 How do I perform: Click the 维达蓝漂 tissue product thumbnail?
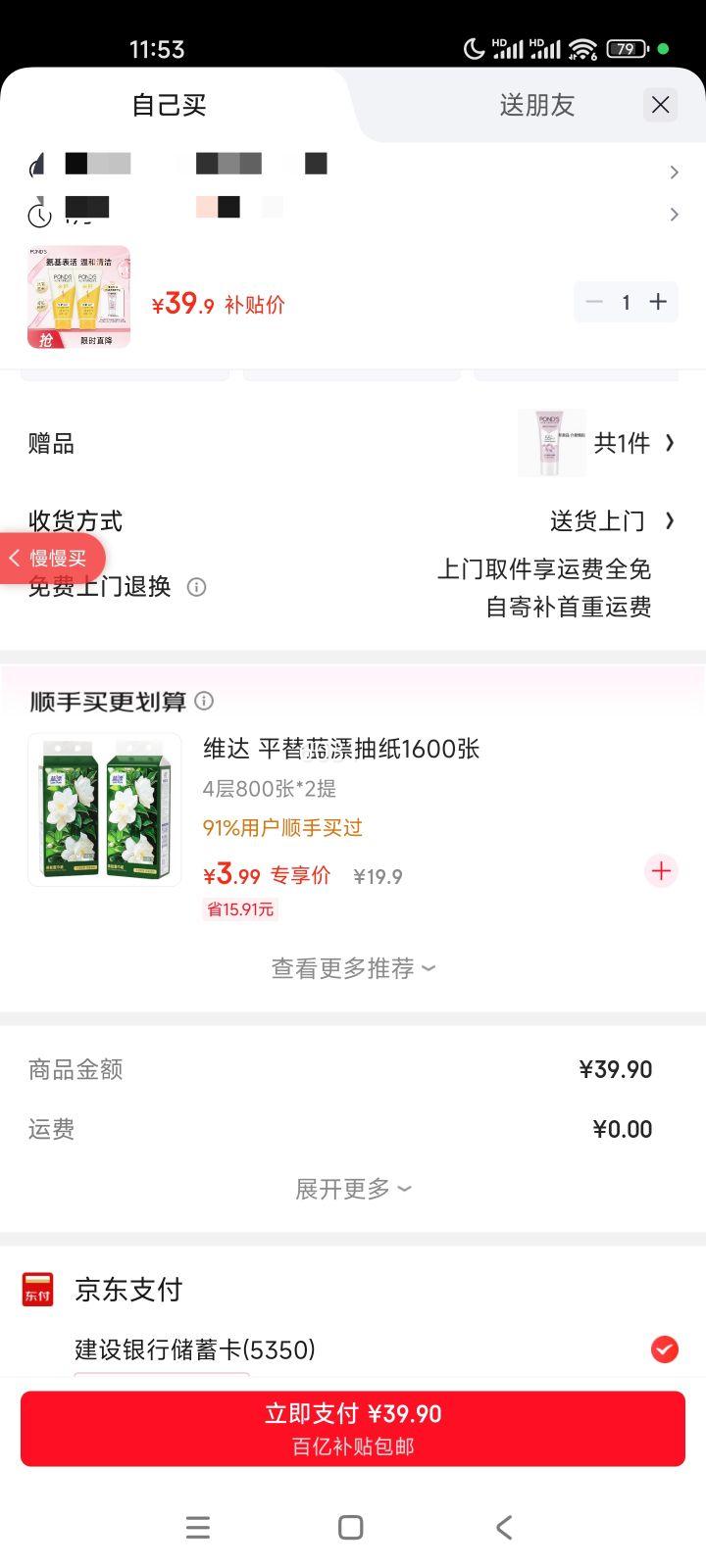point(104,809)
